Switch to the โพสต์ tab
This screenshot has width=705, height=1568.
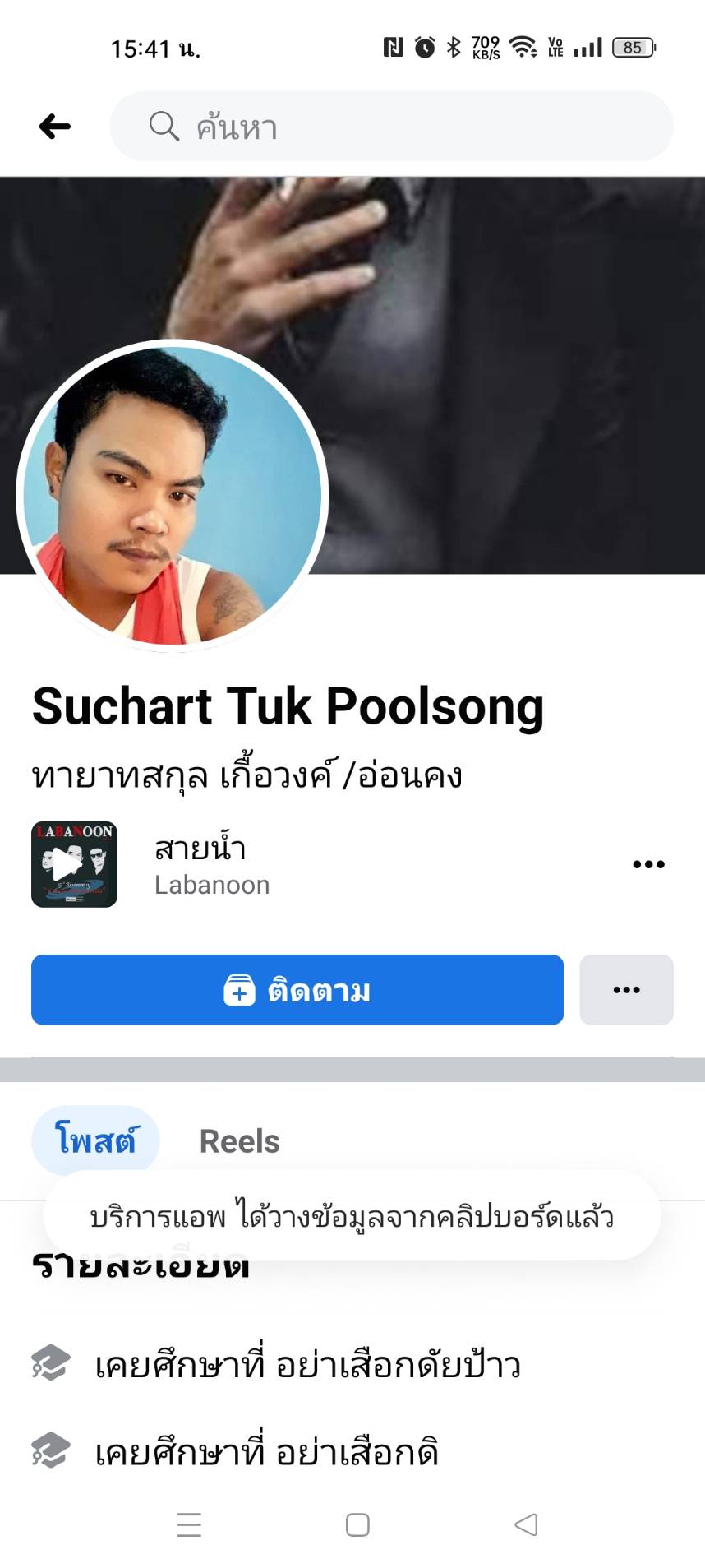point(95,1141)
